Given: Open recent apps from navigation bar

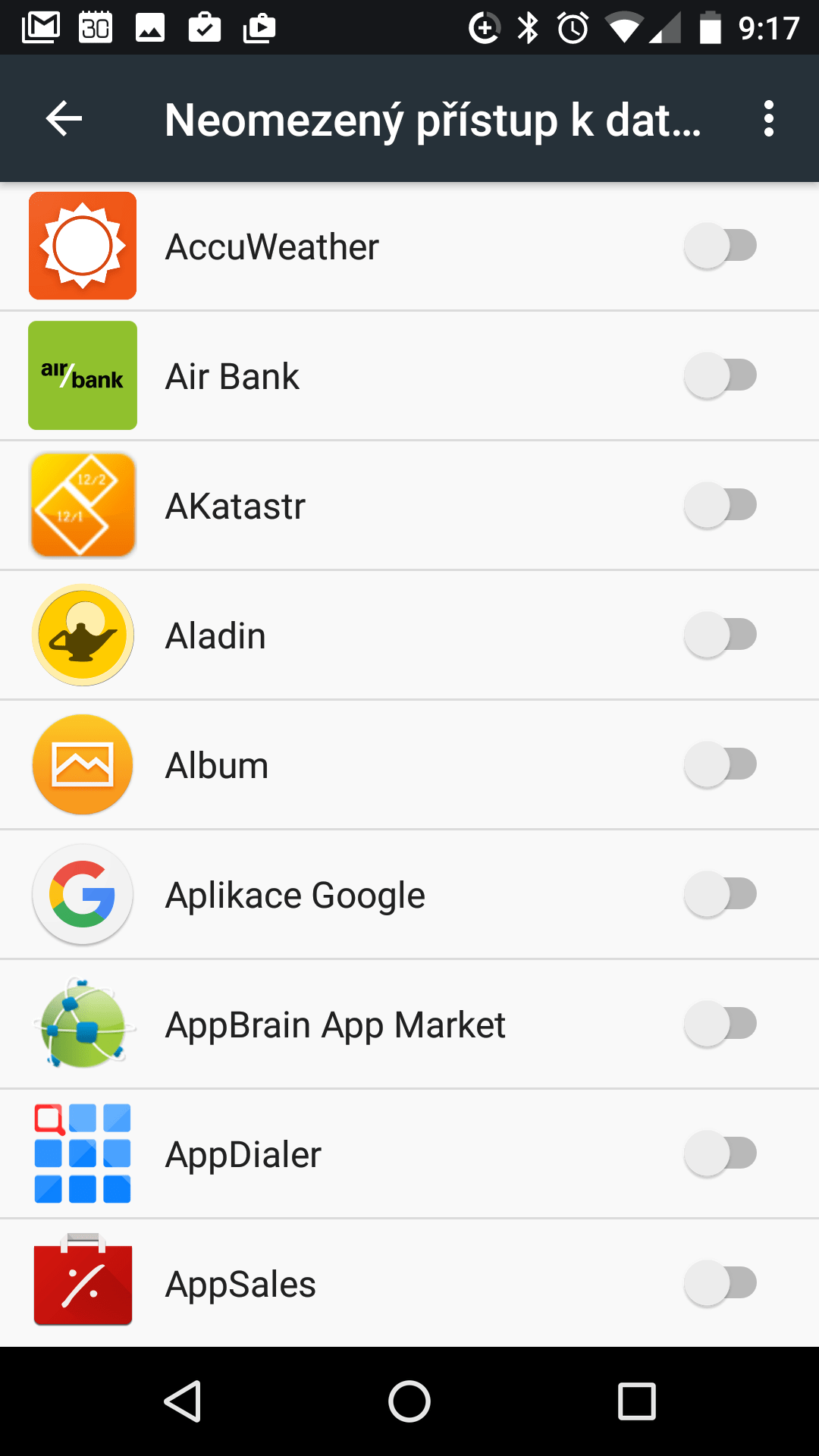Looking at the screenshot, I should (x=637, y=1401).
